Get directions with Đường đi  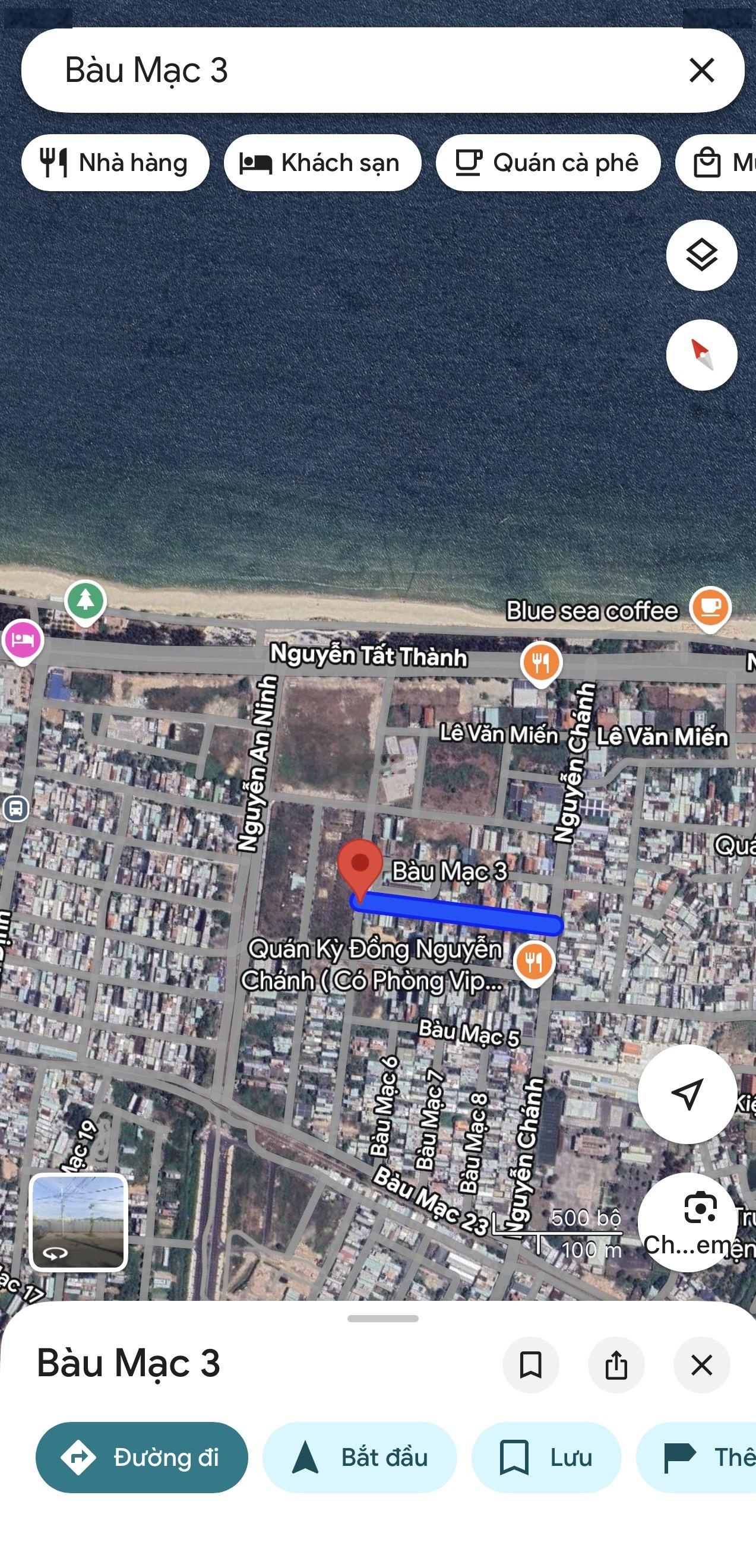point(142,1457)
